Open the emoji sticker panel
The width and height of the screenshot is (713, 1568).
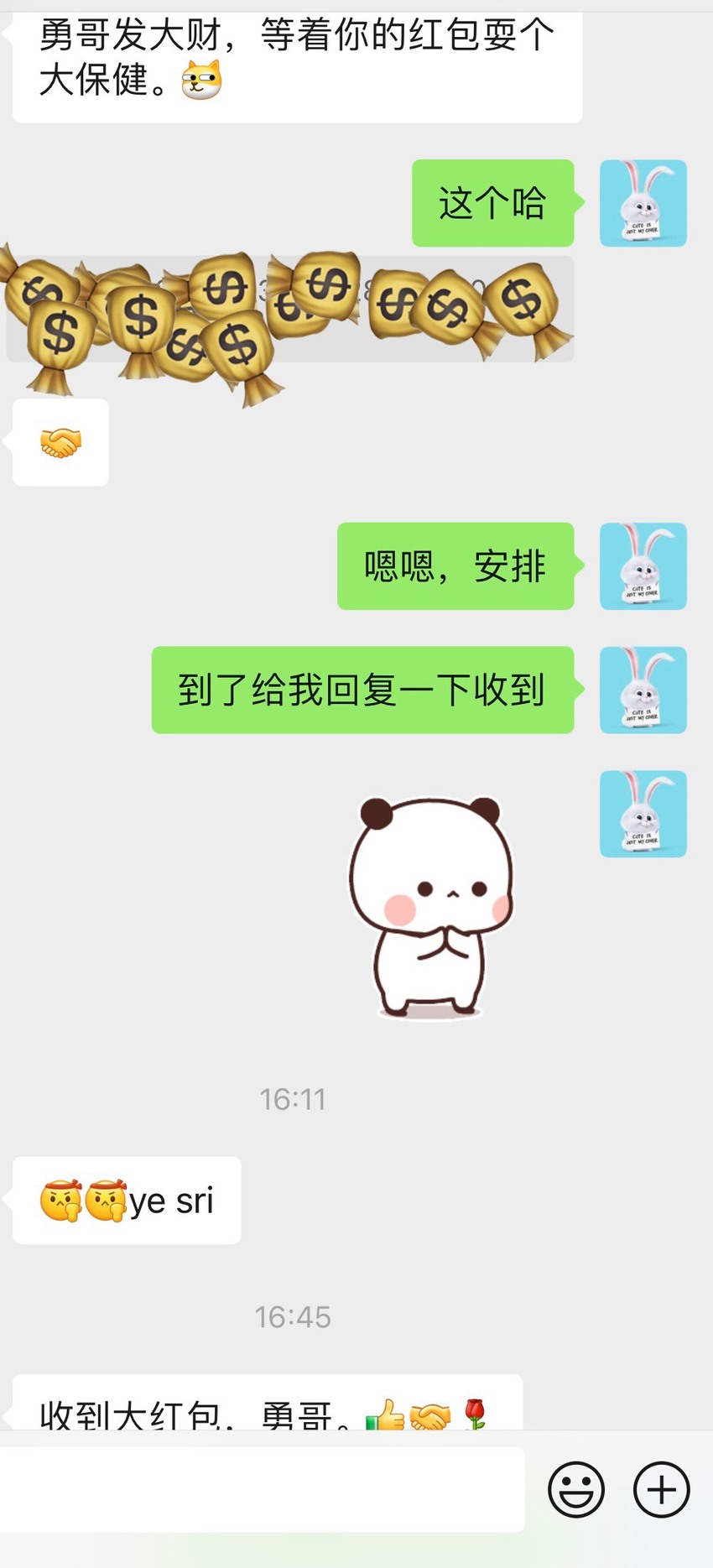point(576,1489)
